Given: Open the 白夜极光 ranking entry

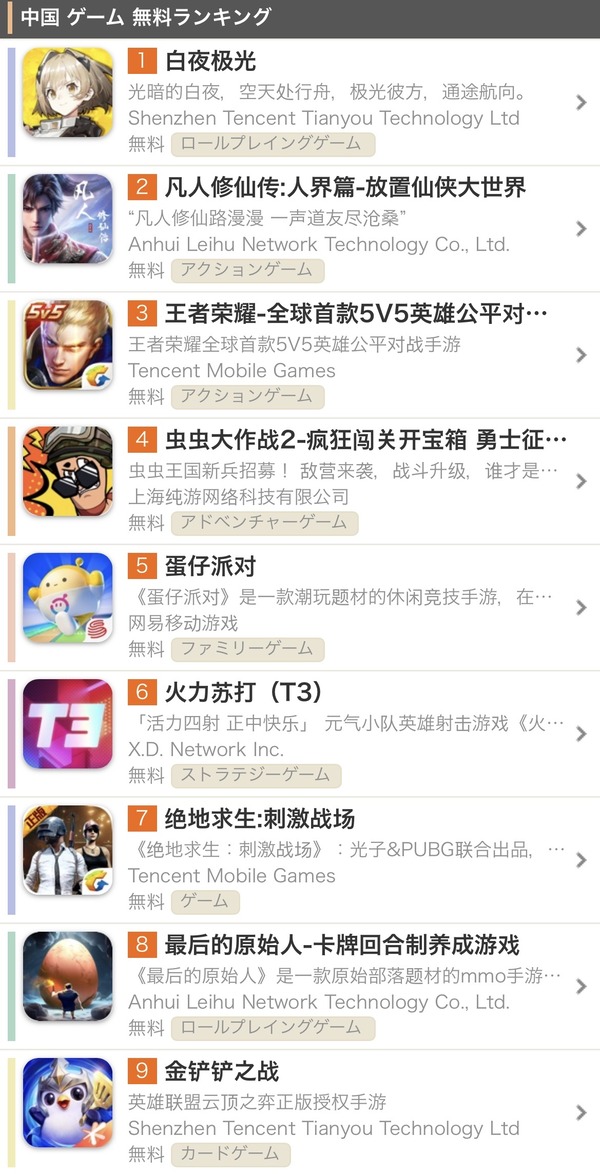Looking at the screenshot, I should pos(300,103).
